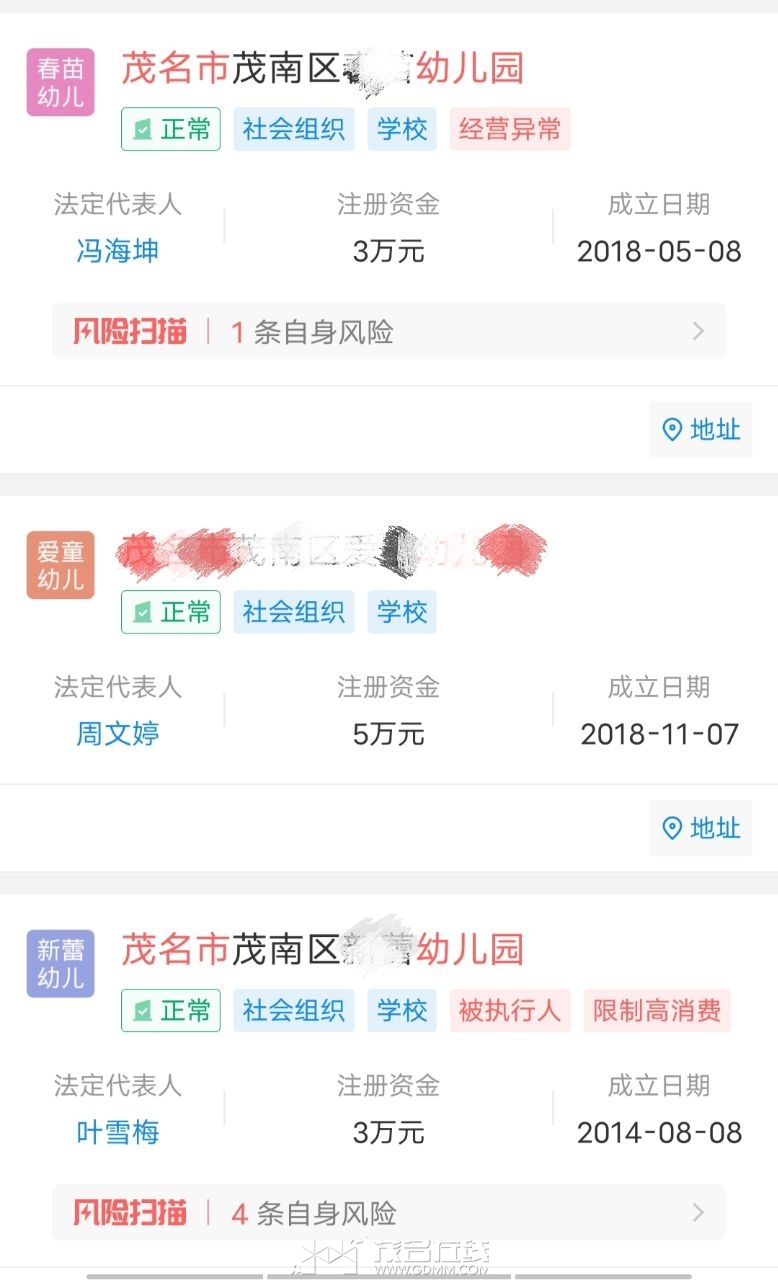This screenshot has width=778, height=1280.
Task: Open the 春苗幼儿 kindergarten listing
Action: (322, 69)
